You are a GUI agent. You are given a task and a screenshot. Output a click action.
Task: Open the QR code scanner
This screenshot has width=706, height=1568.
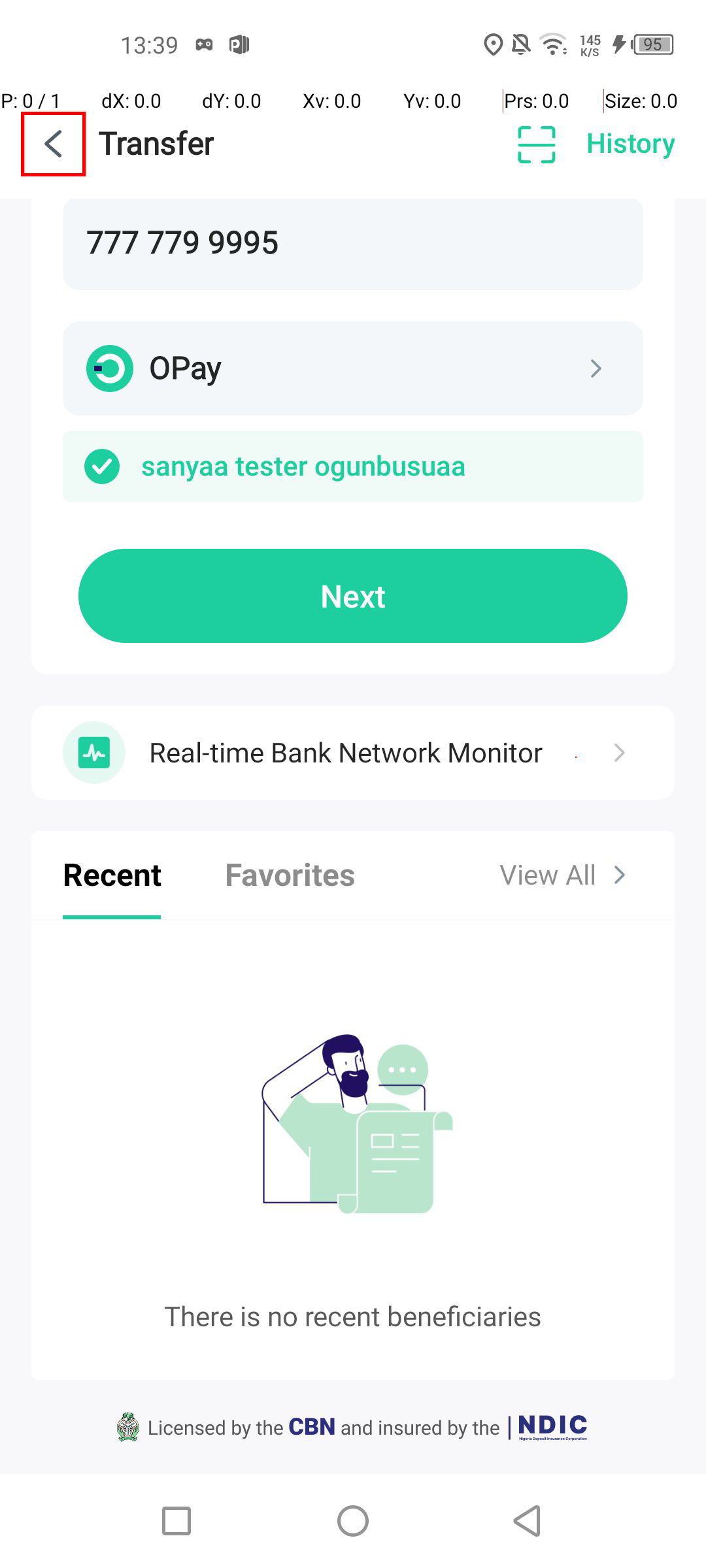coord(536,144)
